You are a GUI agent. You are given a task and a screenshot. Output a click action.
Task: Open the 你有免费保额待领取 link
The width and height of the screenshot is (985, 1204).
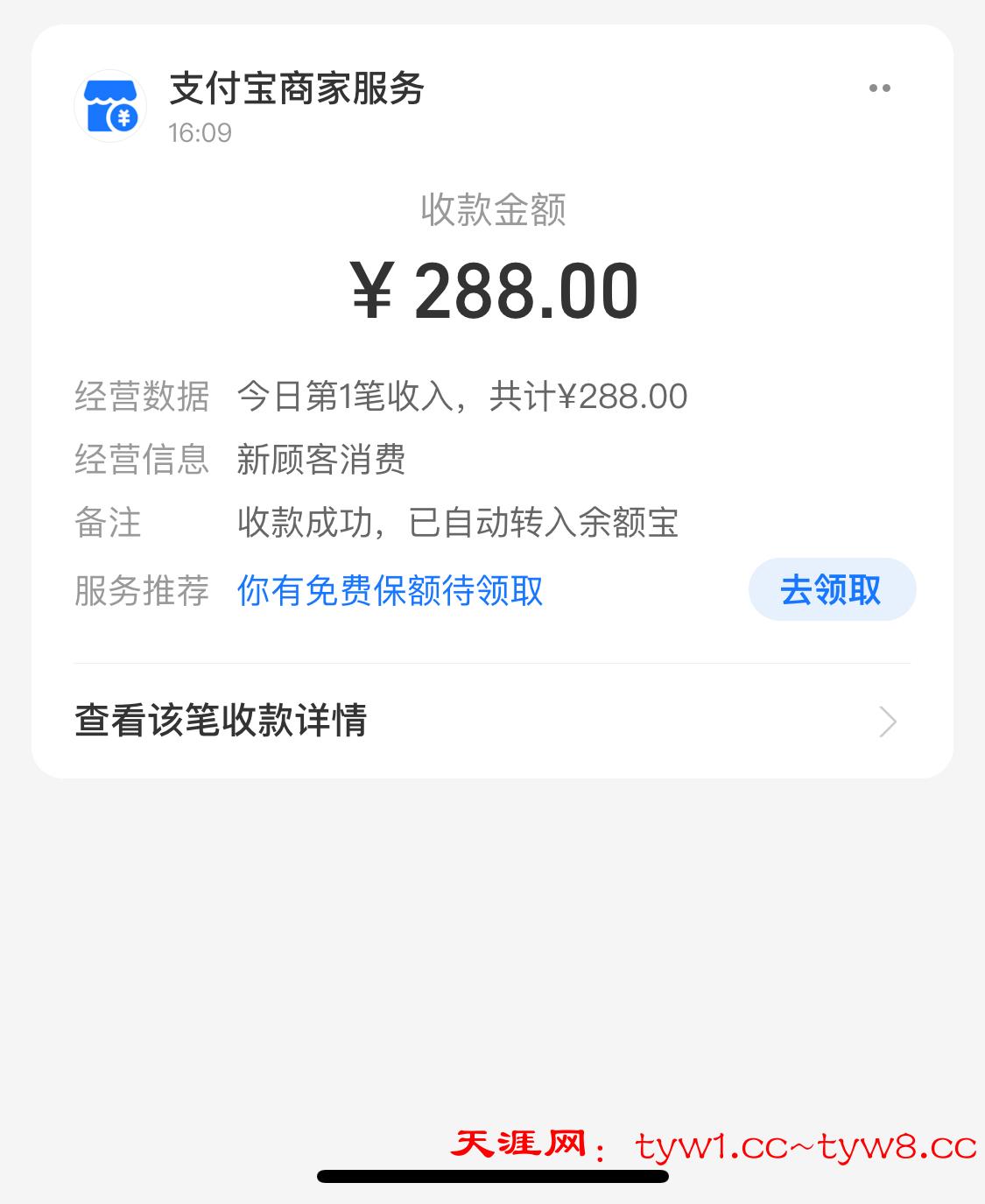pyautogui.click(x=390, y=591)
